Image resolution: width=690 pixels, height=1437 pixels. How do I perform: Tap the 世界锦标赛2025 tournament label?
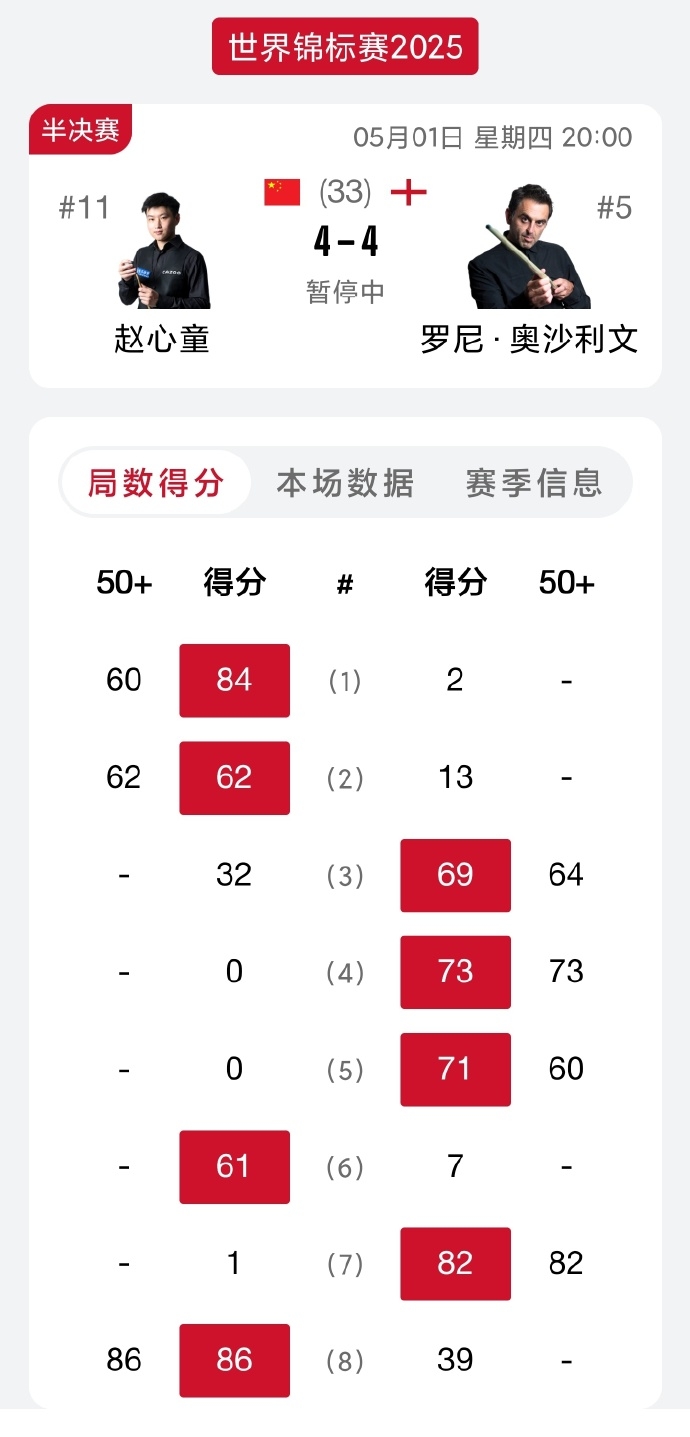345,47
